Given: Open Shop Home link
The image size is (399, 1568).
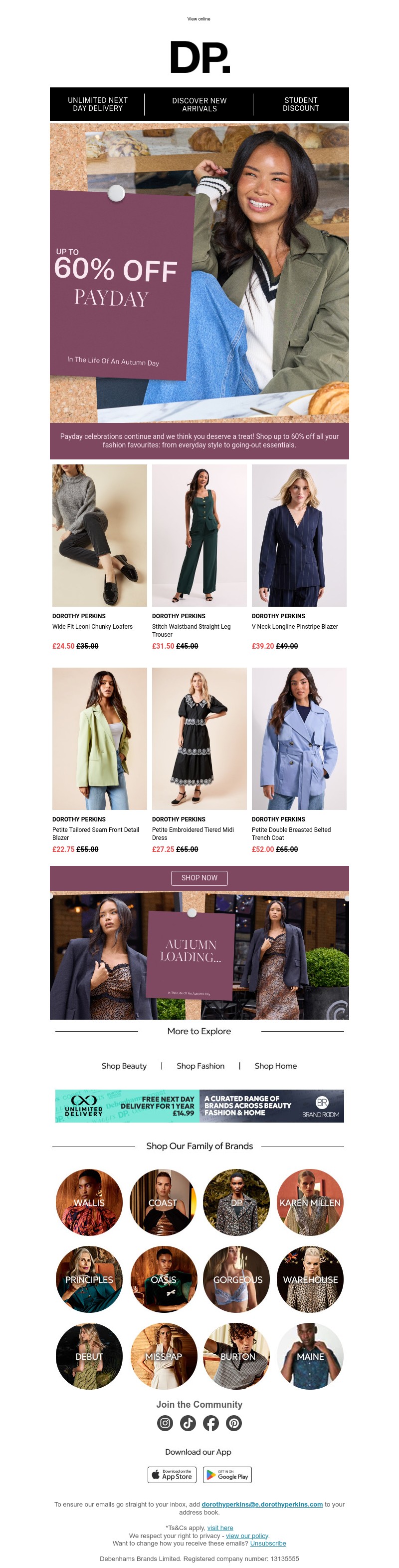Looking at the screenshot, I should (275, 1066).
